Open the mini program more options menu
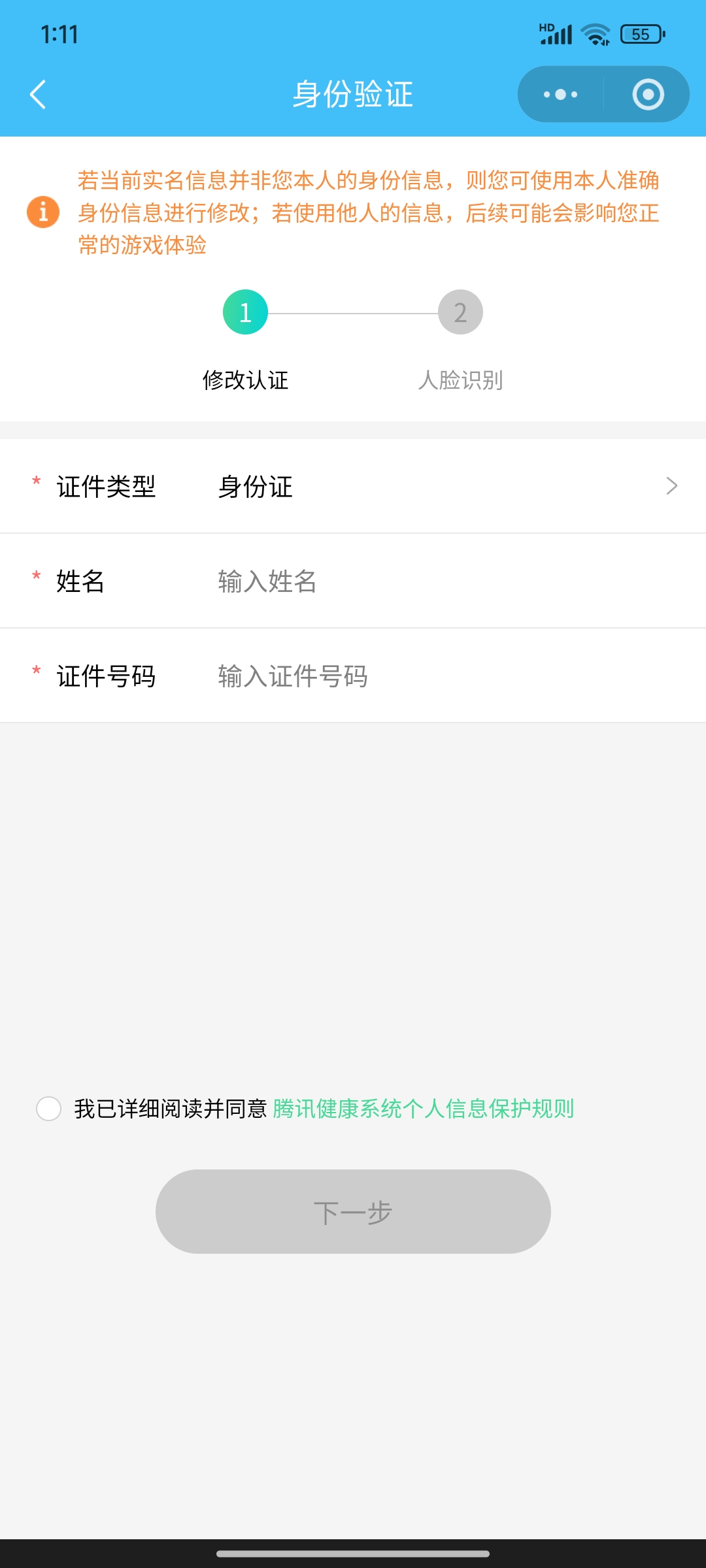The width and height of the screenshot is (706, 1568). coord(561,95)
